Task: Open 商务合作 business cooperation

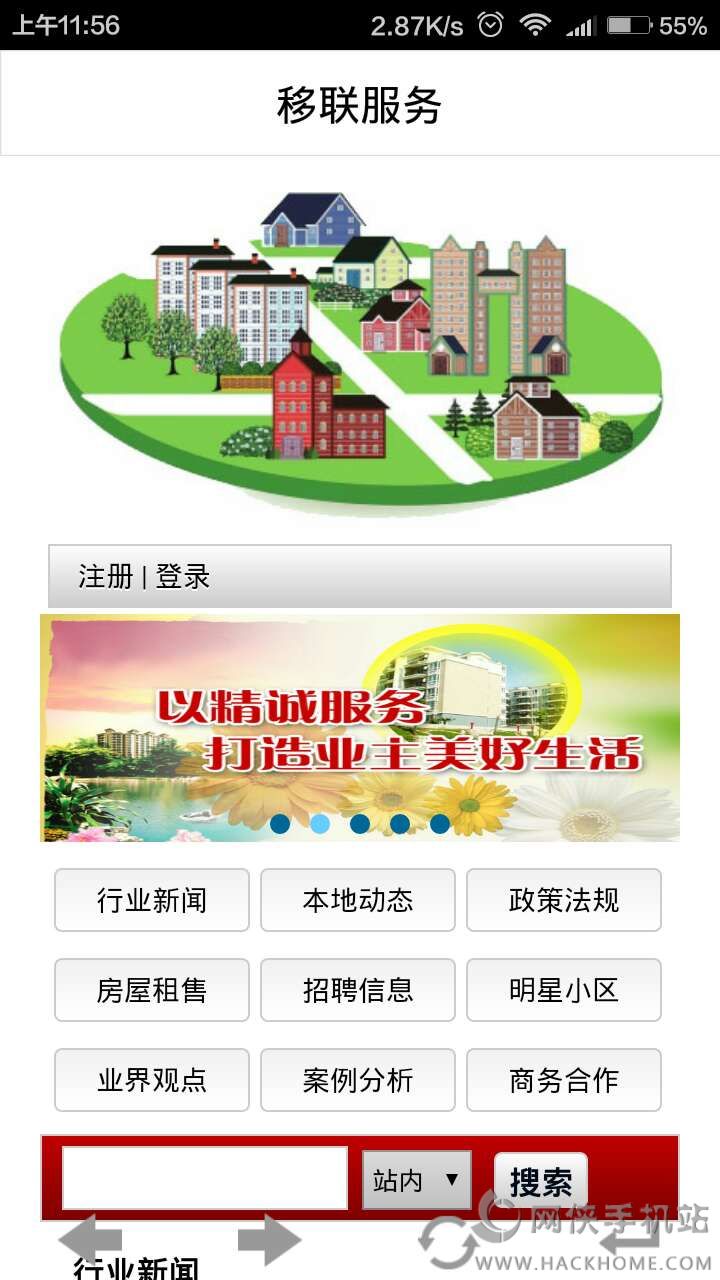Action: tap(564, 1080)
